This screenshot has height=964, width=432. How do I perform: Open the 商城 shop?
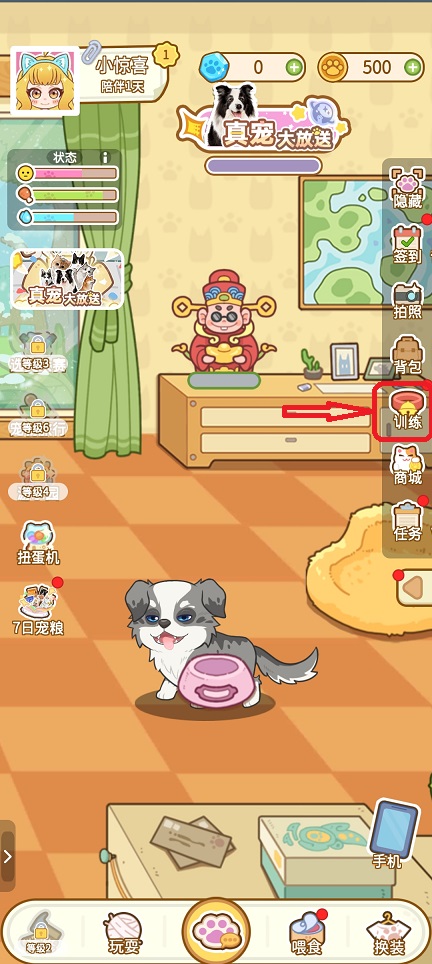pos(407,465)
